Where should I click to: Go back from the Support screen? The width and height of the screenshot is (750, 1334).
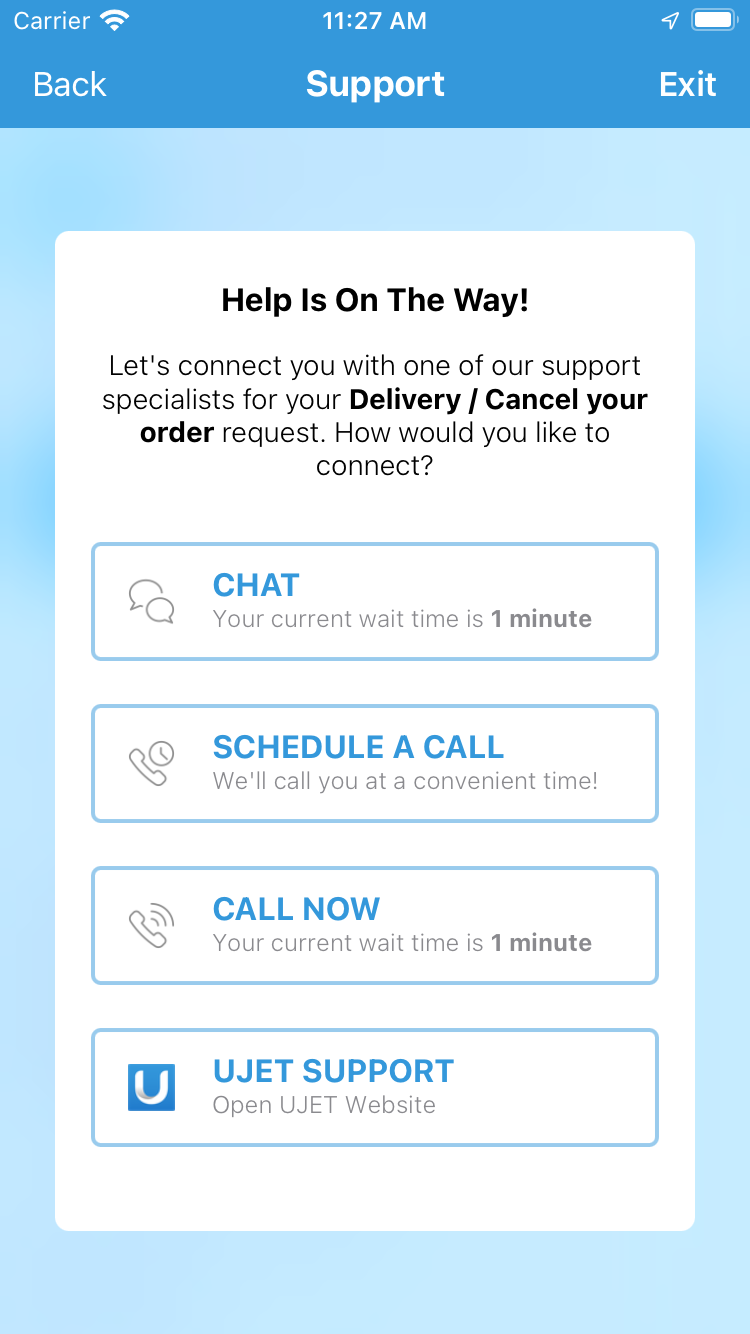point(69,84)
